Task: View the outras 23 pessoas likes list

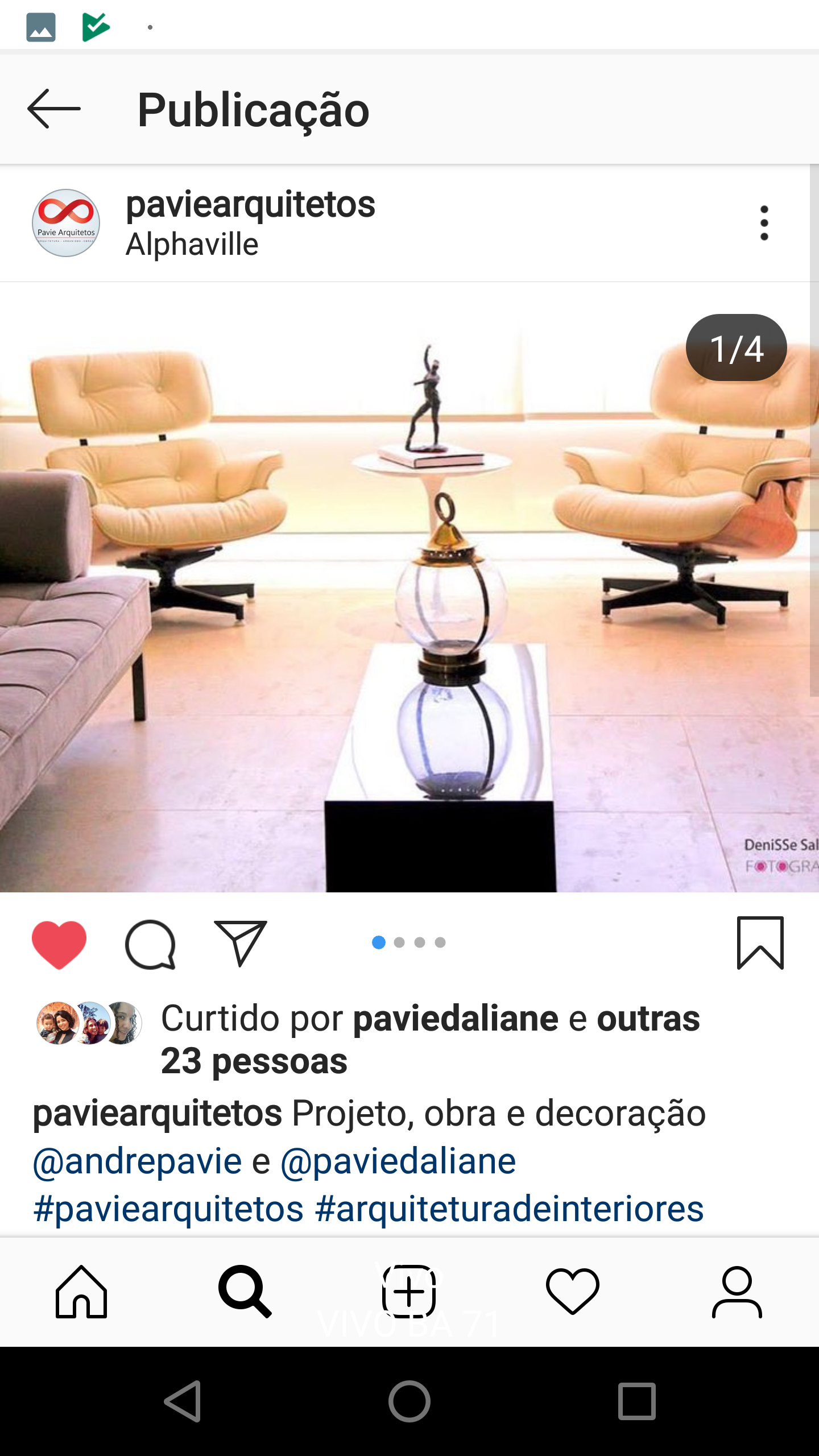Action: [x=254, y=1061]
